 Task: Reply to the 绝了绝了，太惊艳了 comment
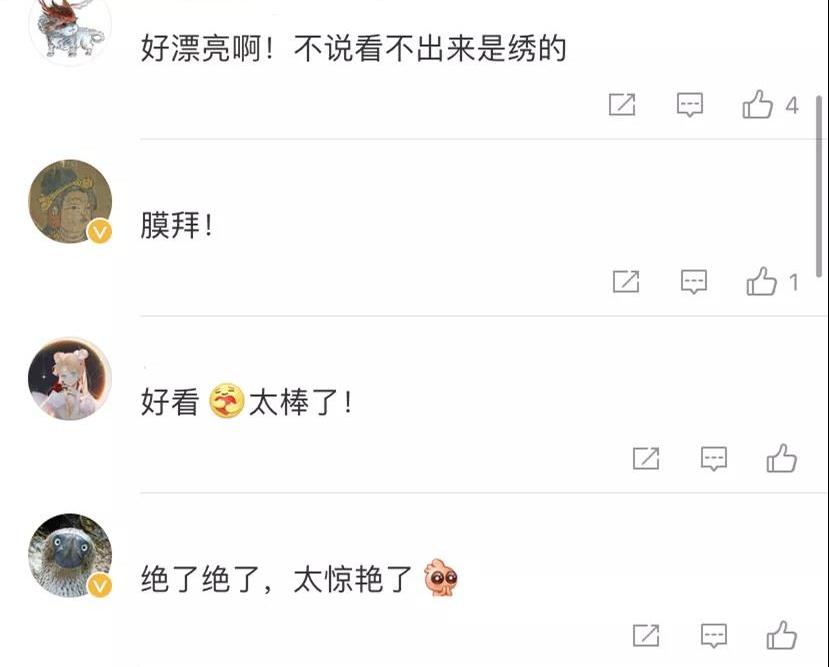[x=714, y=634]
